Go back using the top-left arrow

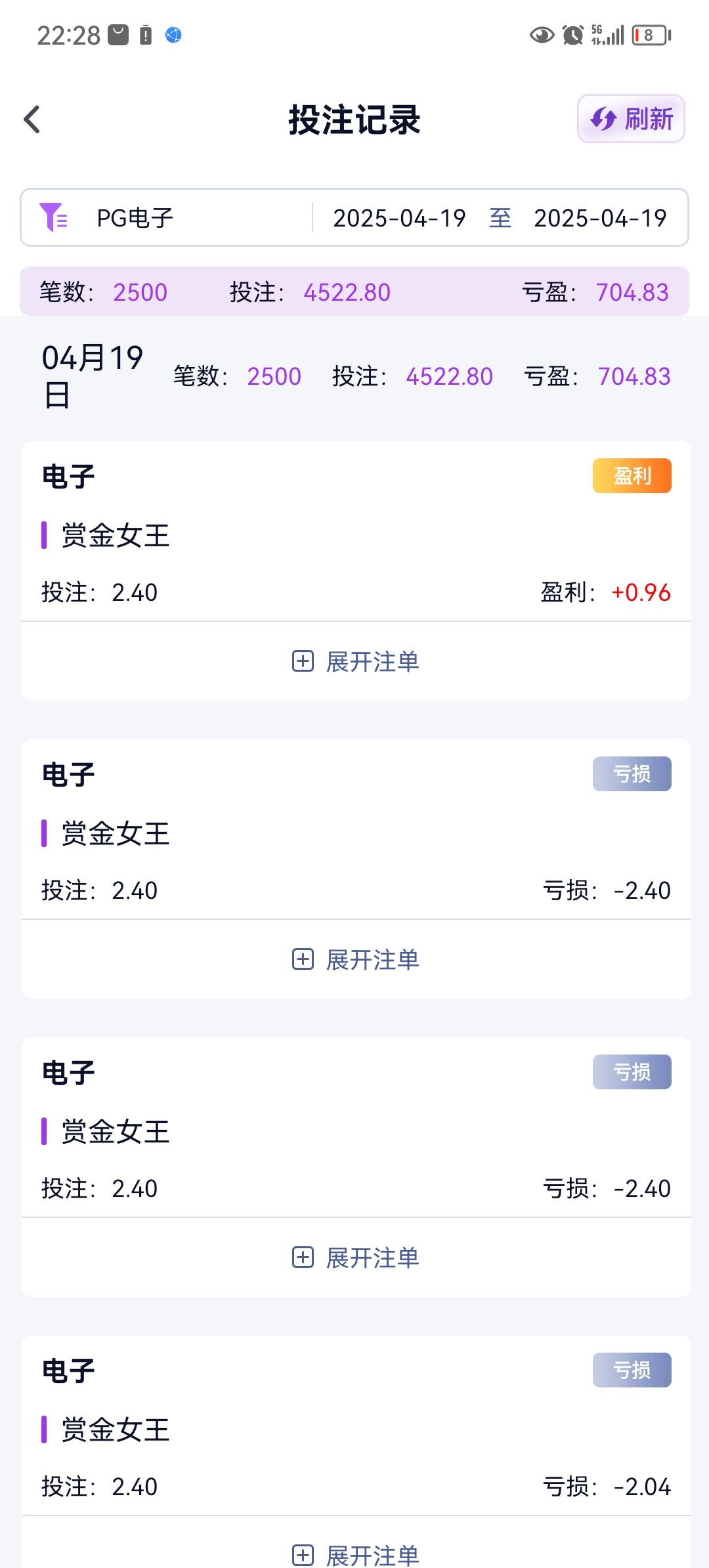click(32, 120)
